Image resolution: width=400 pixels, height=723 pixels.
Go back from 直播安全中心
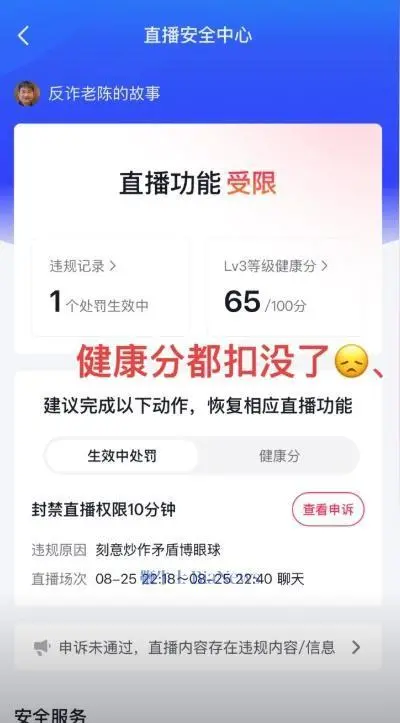pyautogui.click(x=24, y=36)
